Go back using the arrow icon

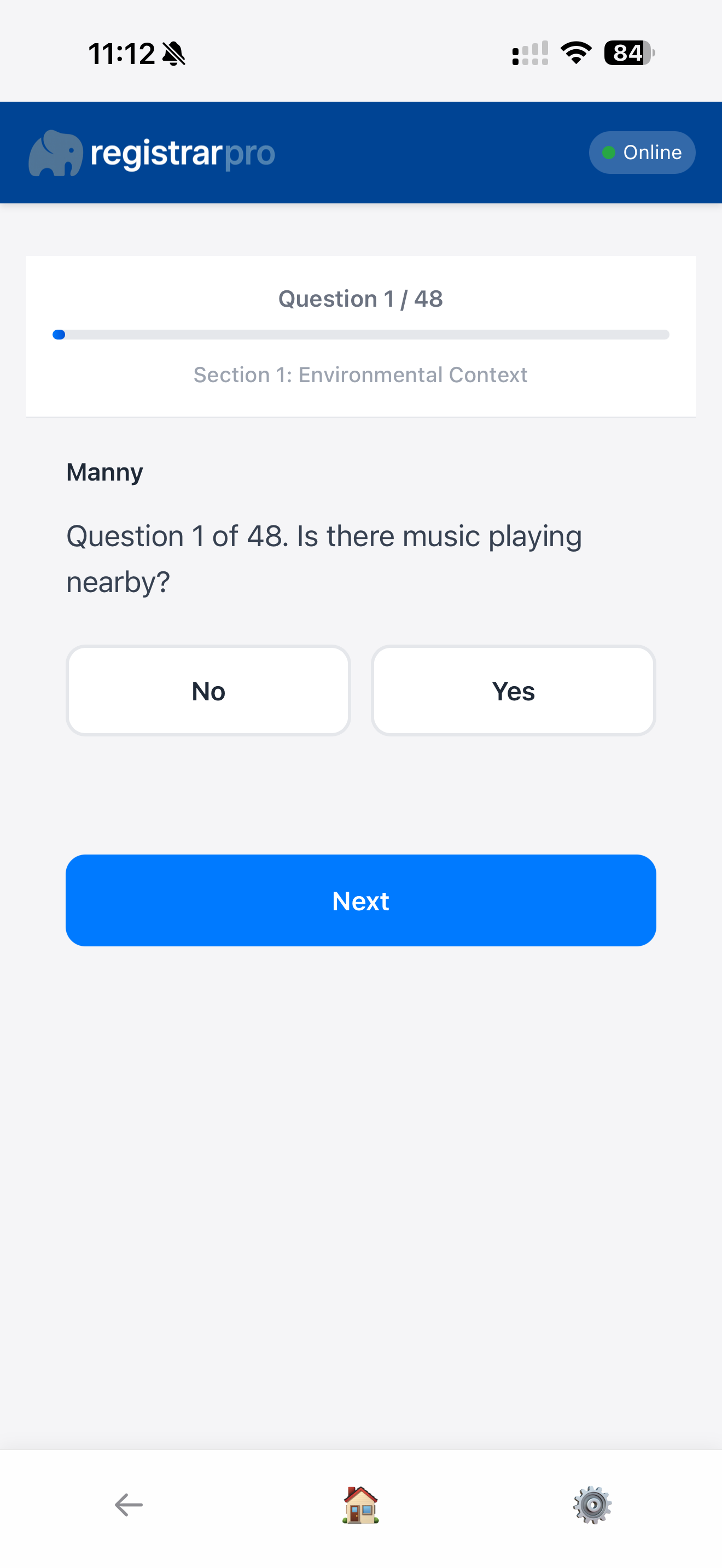(129, 1505)
